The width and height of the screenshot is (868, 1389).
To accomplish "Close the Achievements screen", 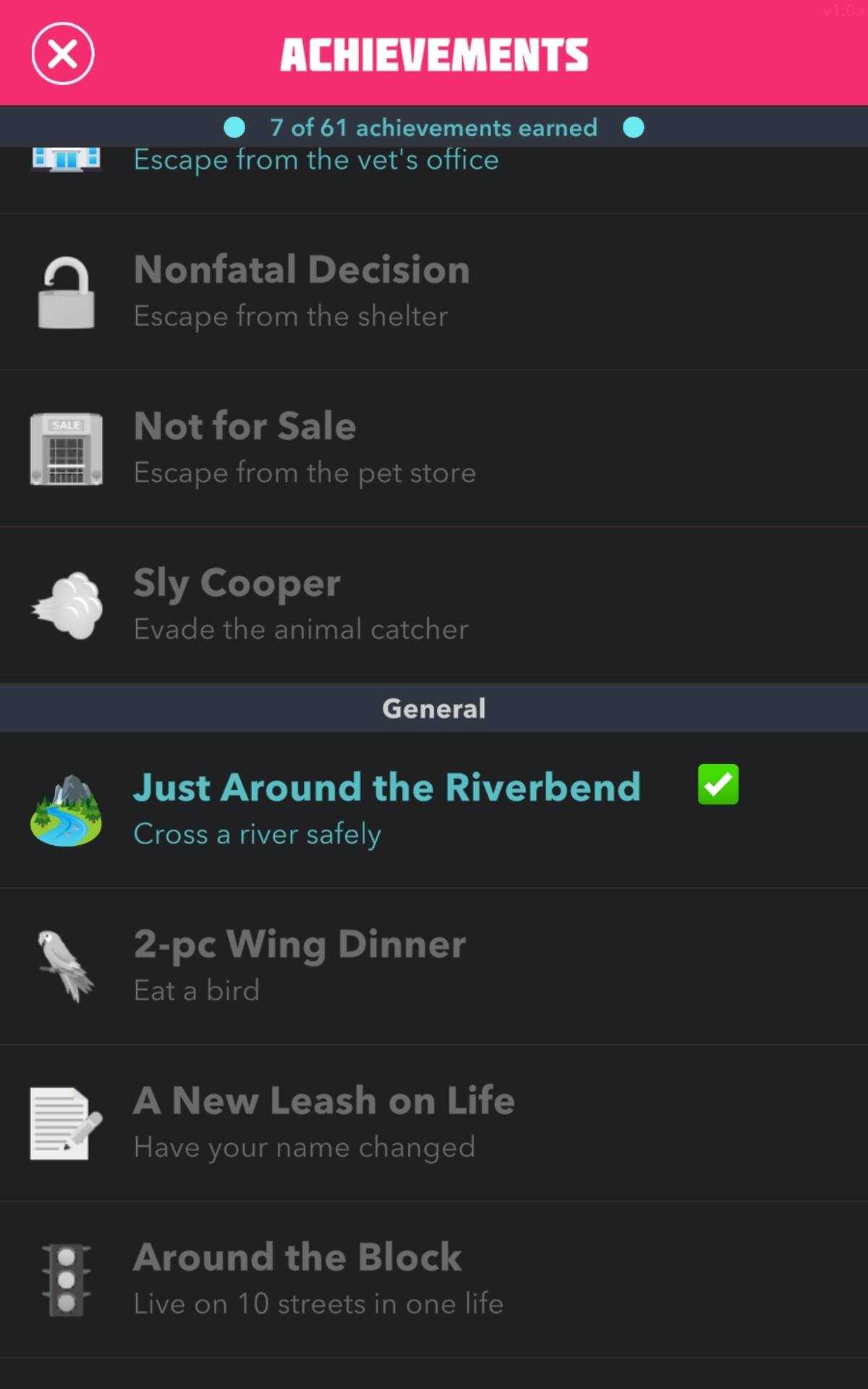I will [63, 54].
